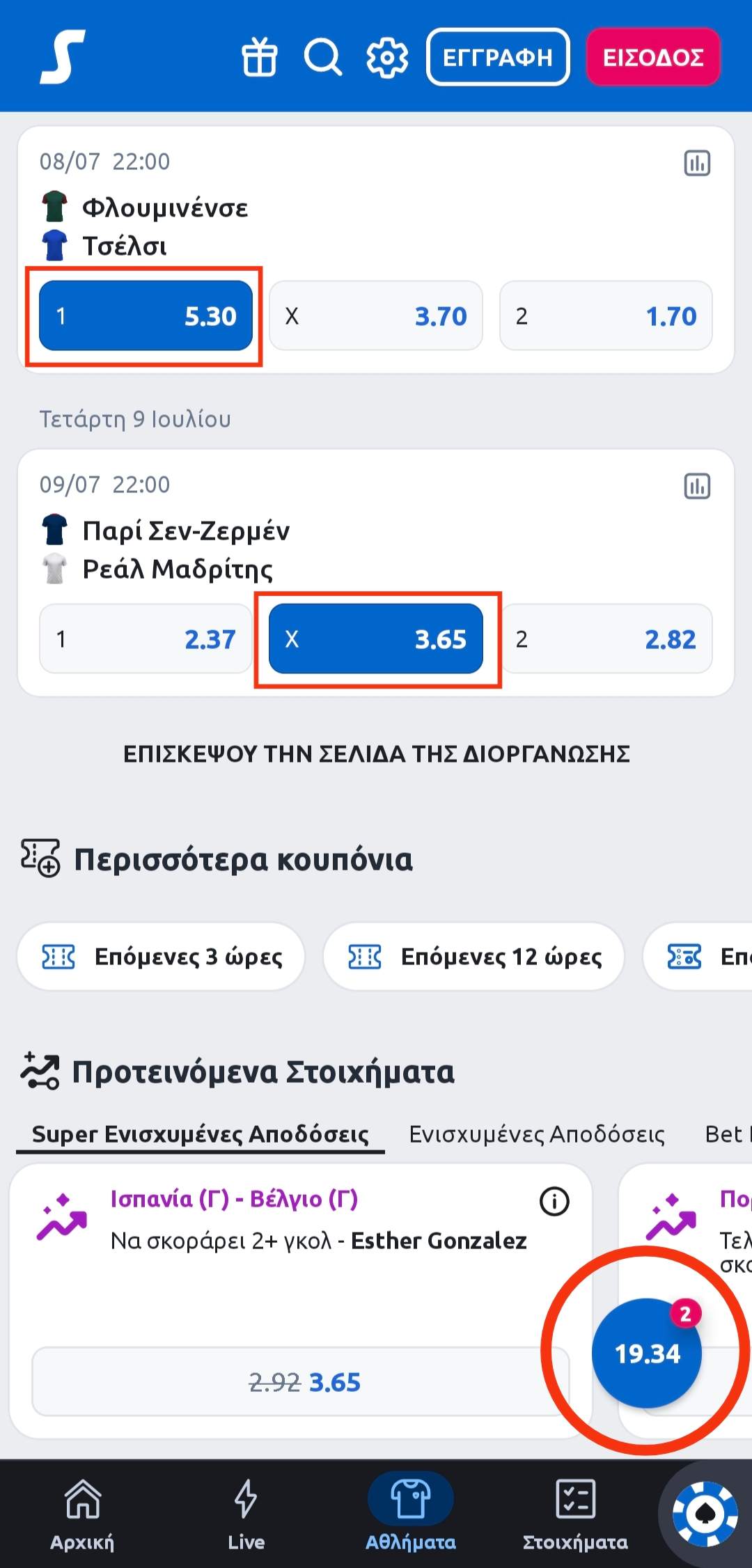Open statistics icon for Παρί vs Ρεάλ match
Screen dimensions: 752x1568
(x=696, y=486)
